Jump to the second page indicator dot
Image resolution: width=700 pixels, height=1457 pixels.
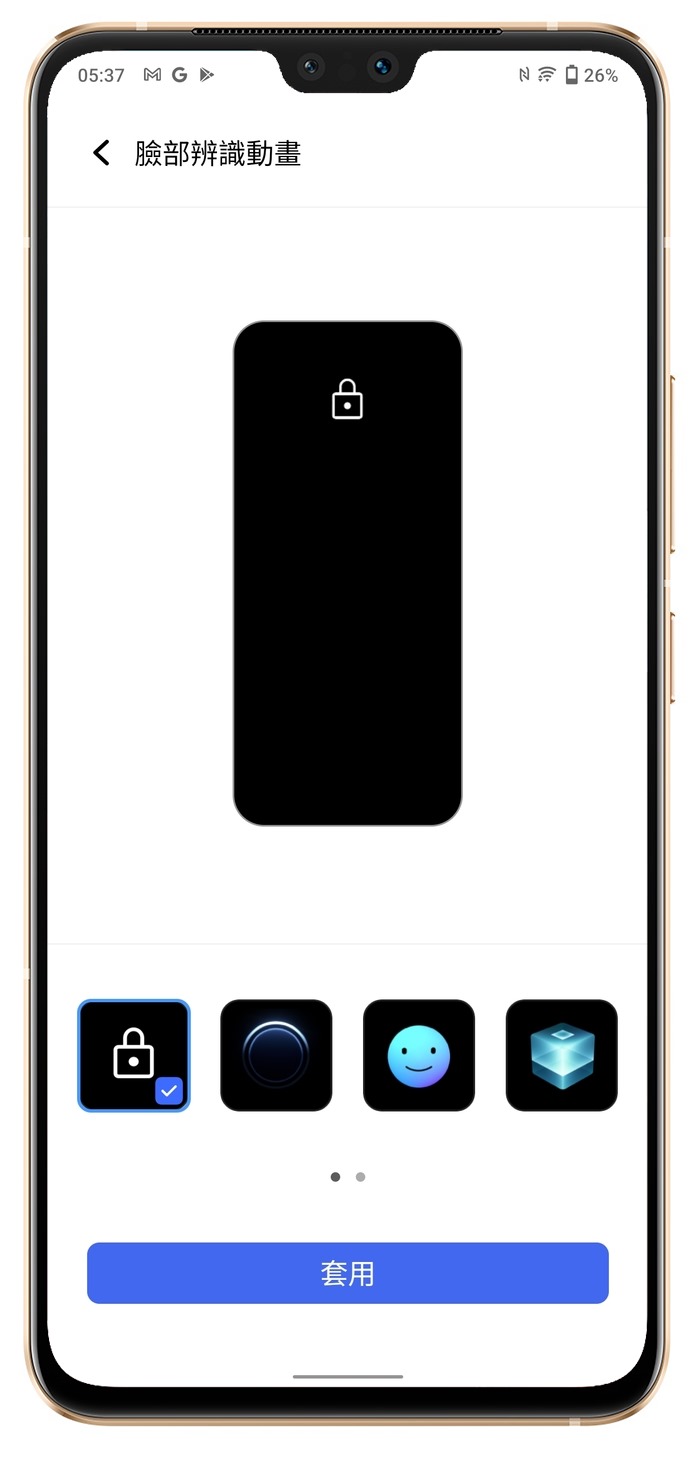(361, 1177)
